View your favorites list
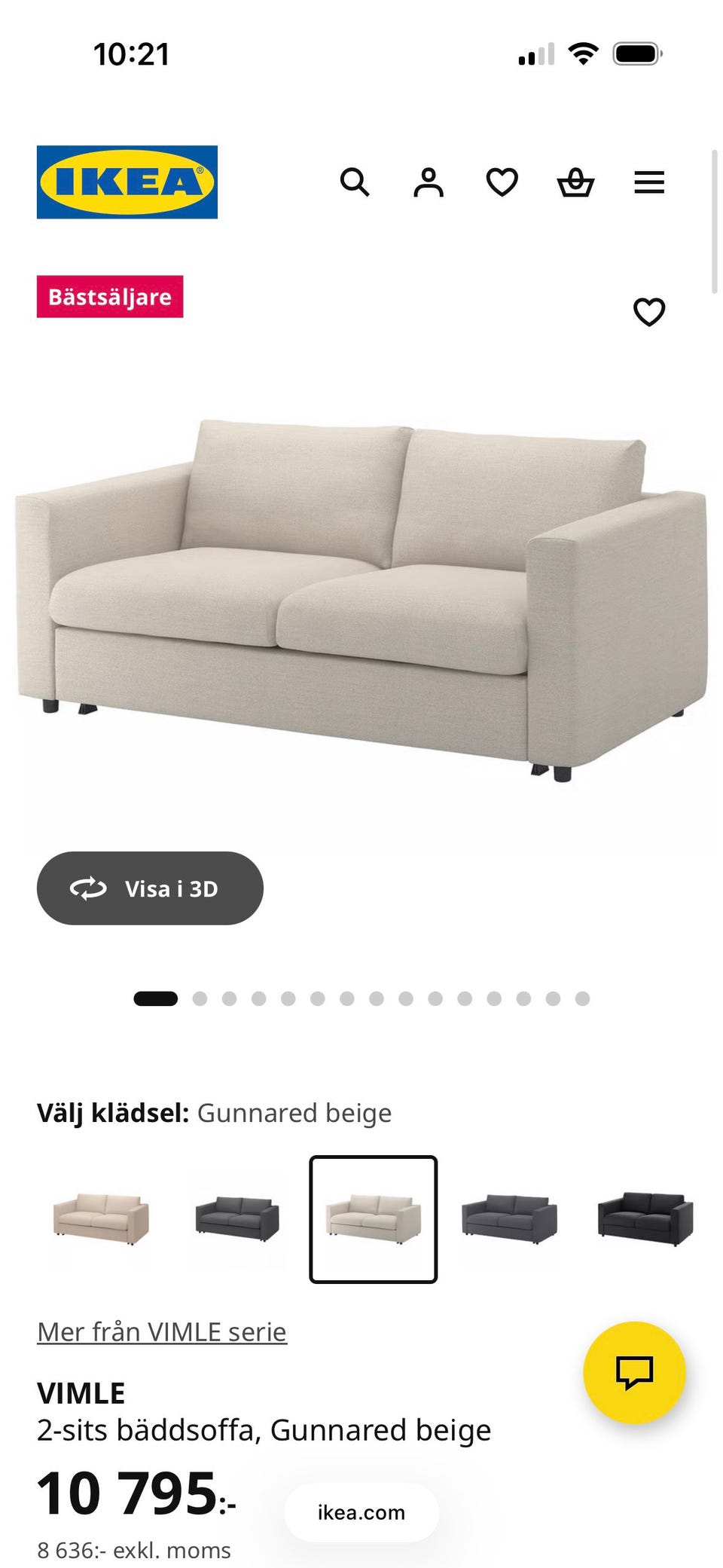 502,182
